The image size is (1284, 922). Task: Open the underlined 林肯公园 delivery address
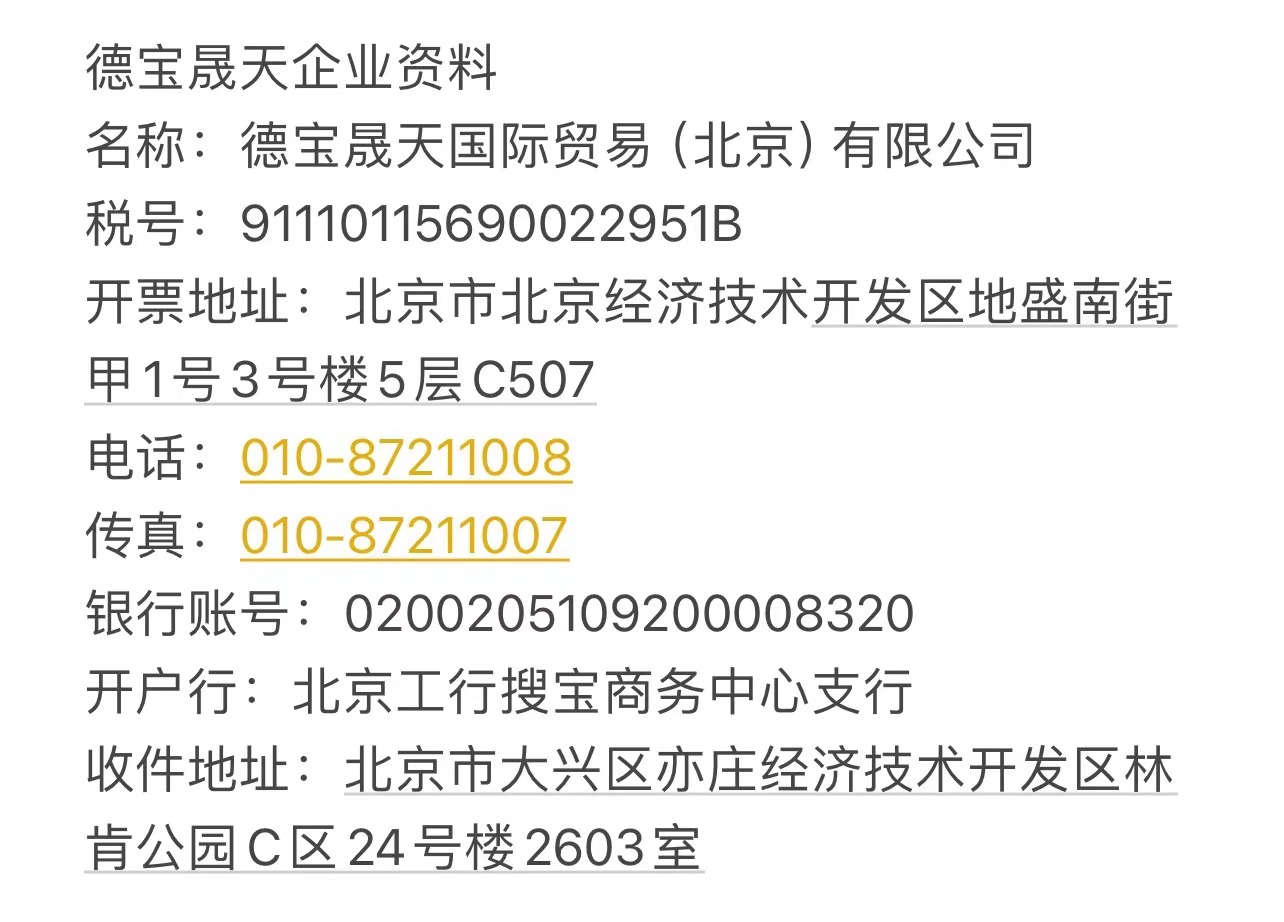point(758,772)
